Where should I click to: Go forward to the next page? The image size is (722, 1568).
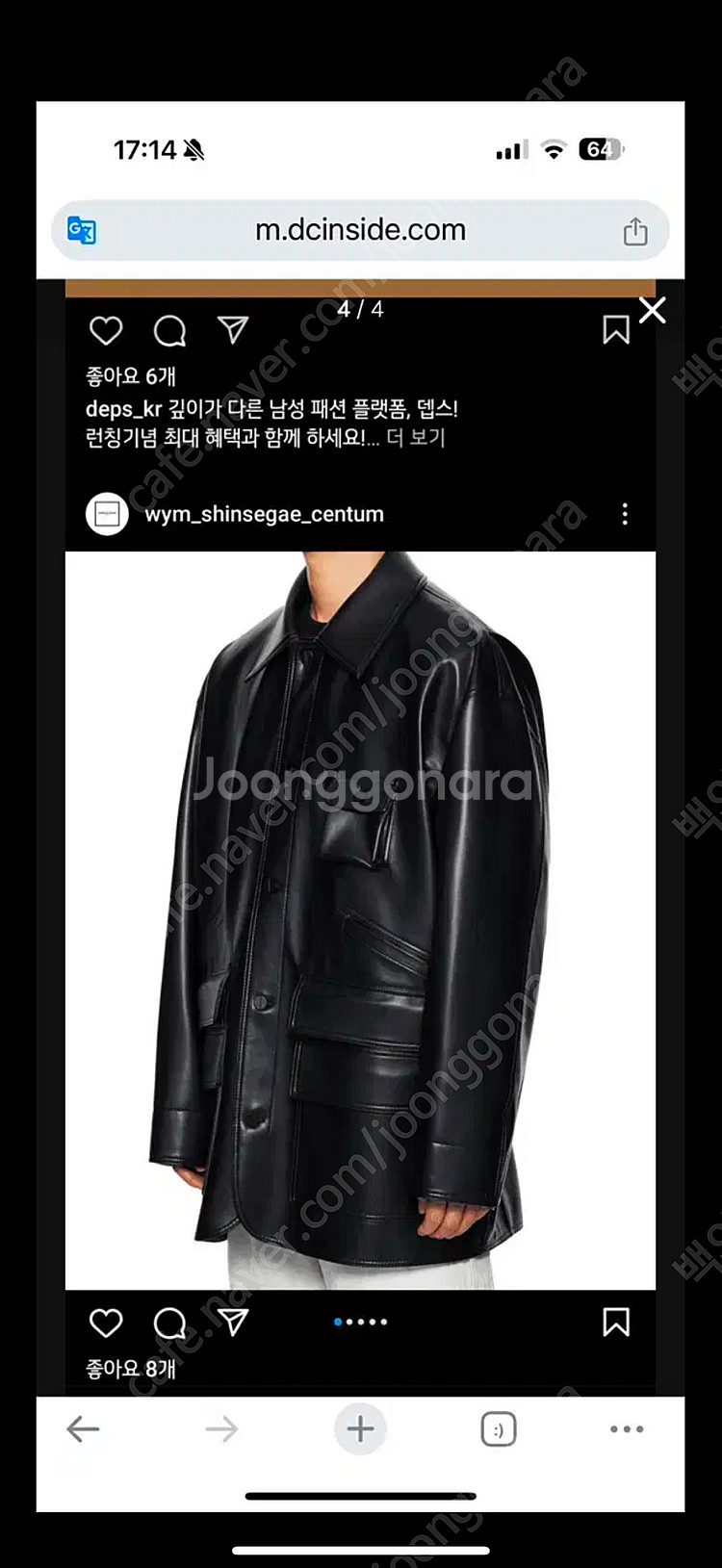pyautogui.click(x=221, y=1429)
